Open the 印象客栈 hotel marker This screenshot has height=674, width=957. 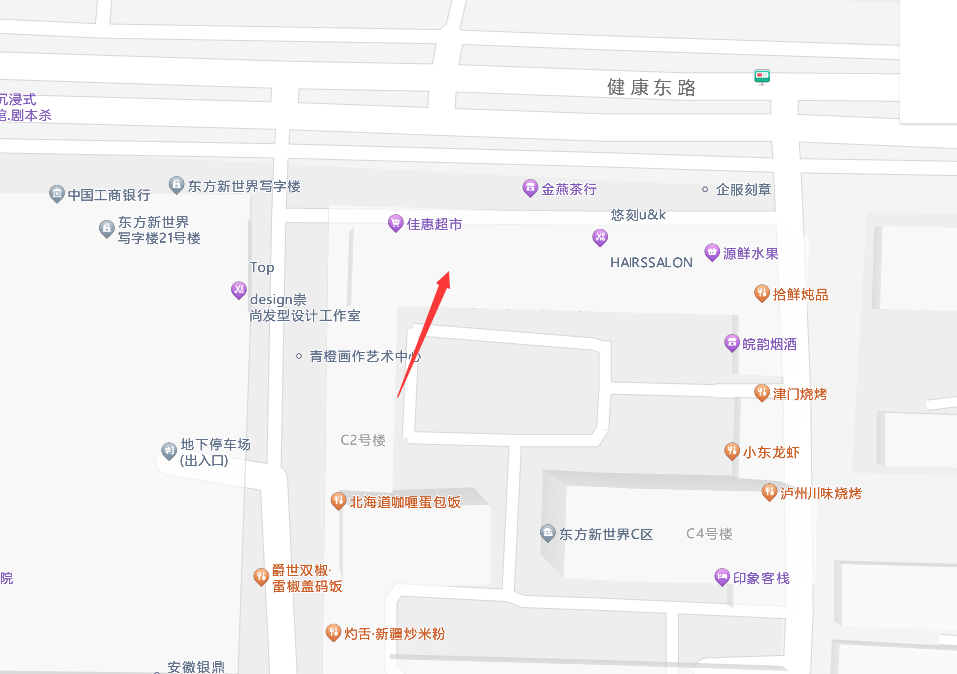(x=722, y=577)
